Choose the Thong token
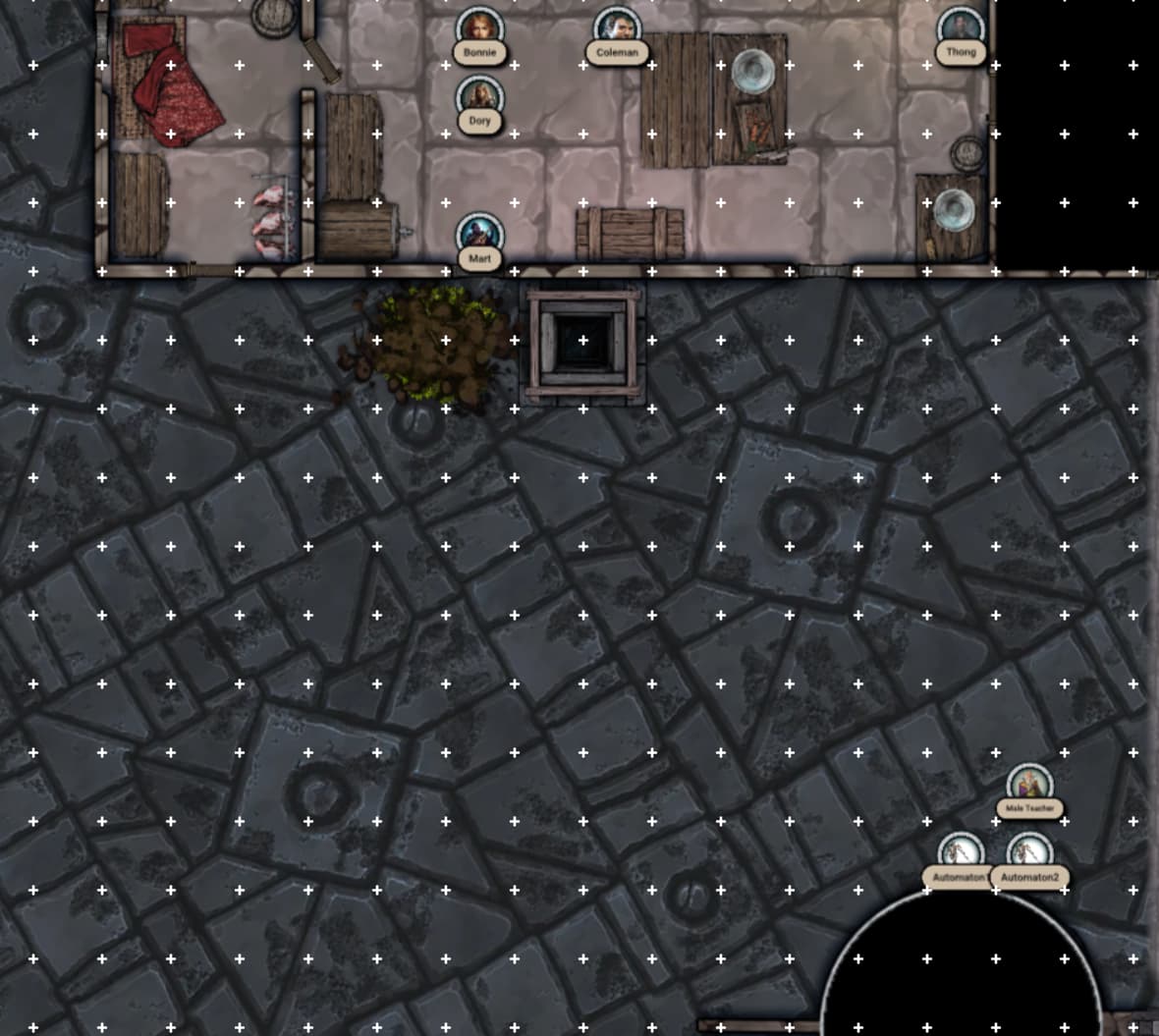 tap(961, 29)
